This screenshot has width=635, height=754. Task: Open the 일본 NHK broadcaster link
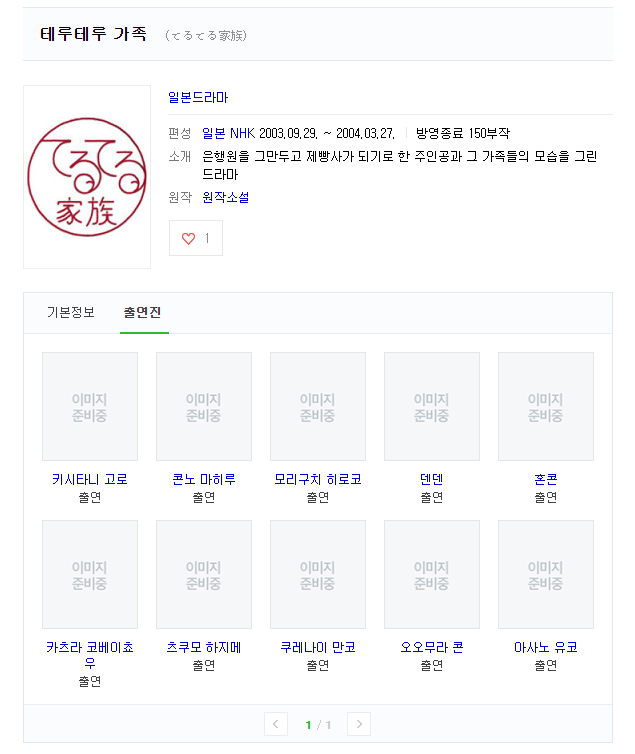228,133
